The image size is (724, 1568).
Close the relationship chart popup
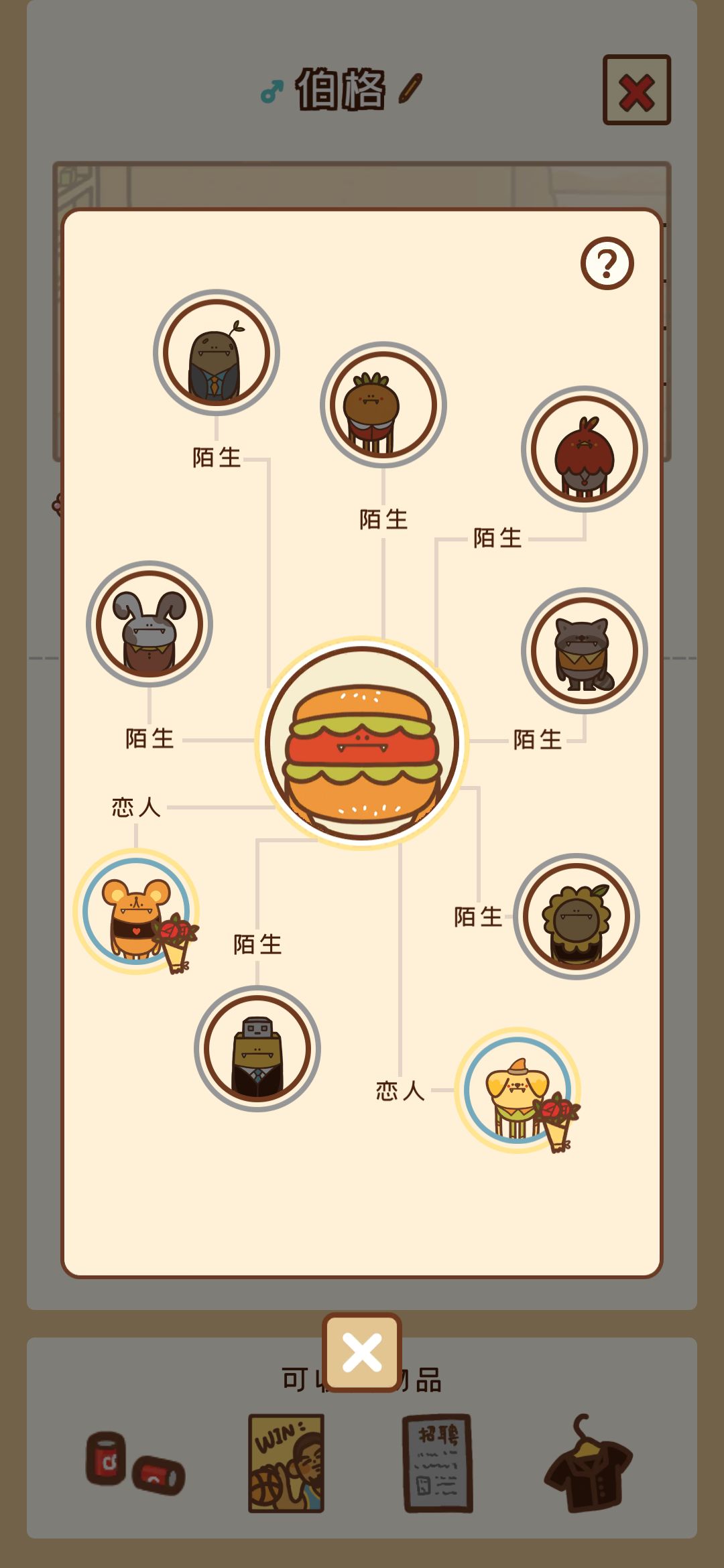tap(362, 1352)
